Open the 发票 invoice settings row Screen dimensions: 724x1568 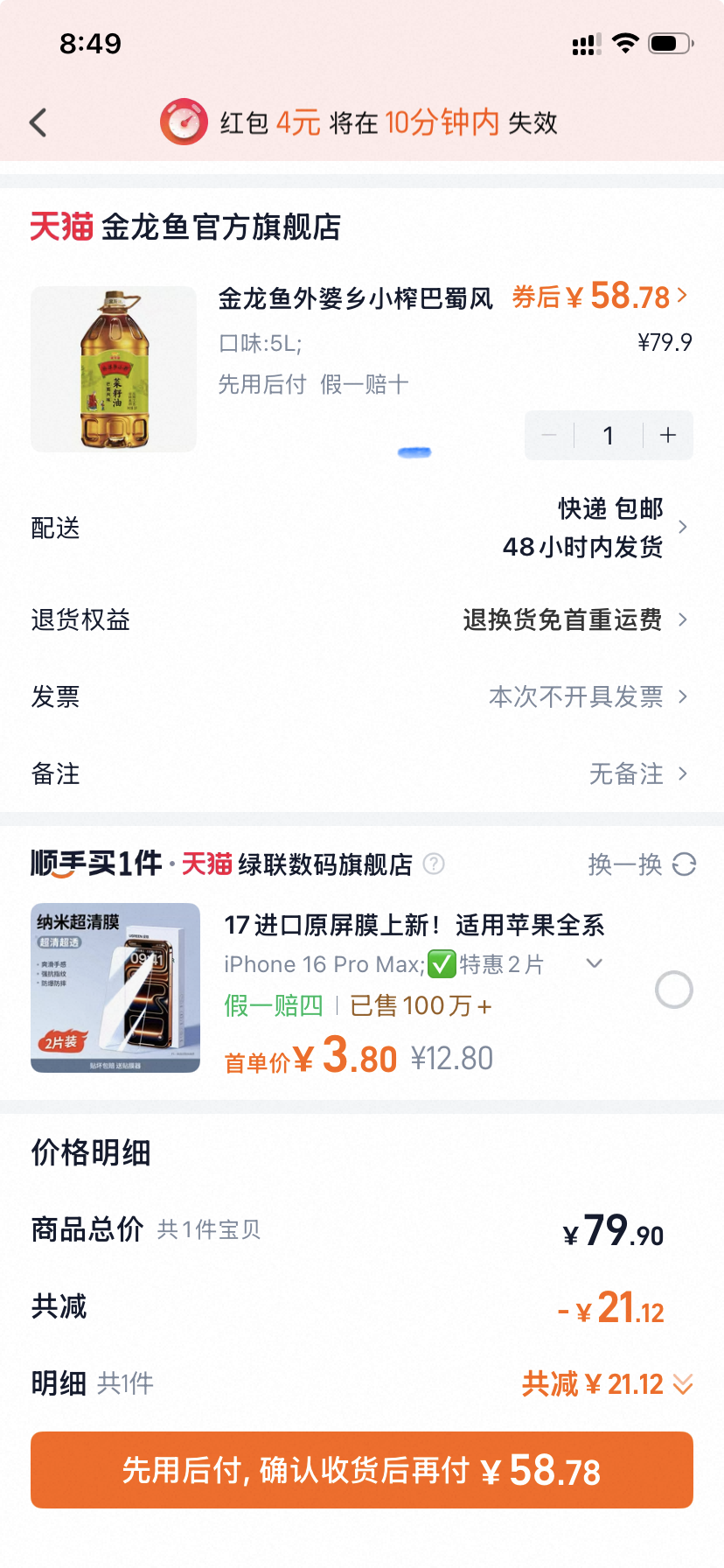point(362,696)
